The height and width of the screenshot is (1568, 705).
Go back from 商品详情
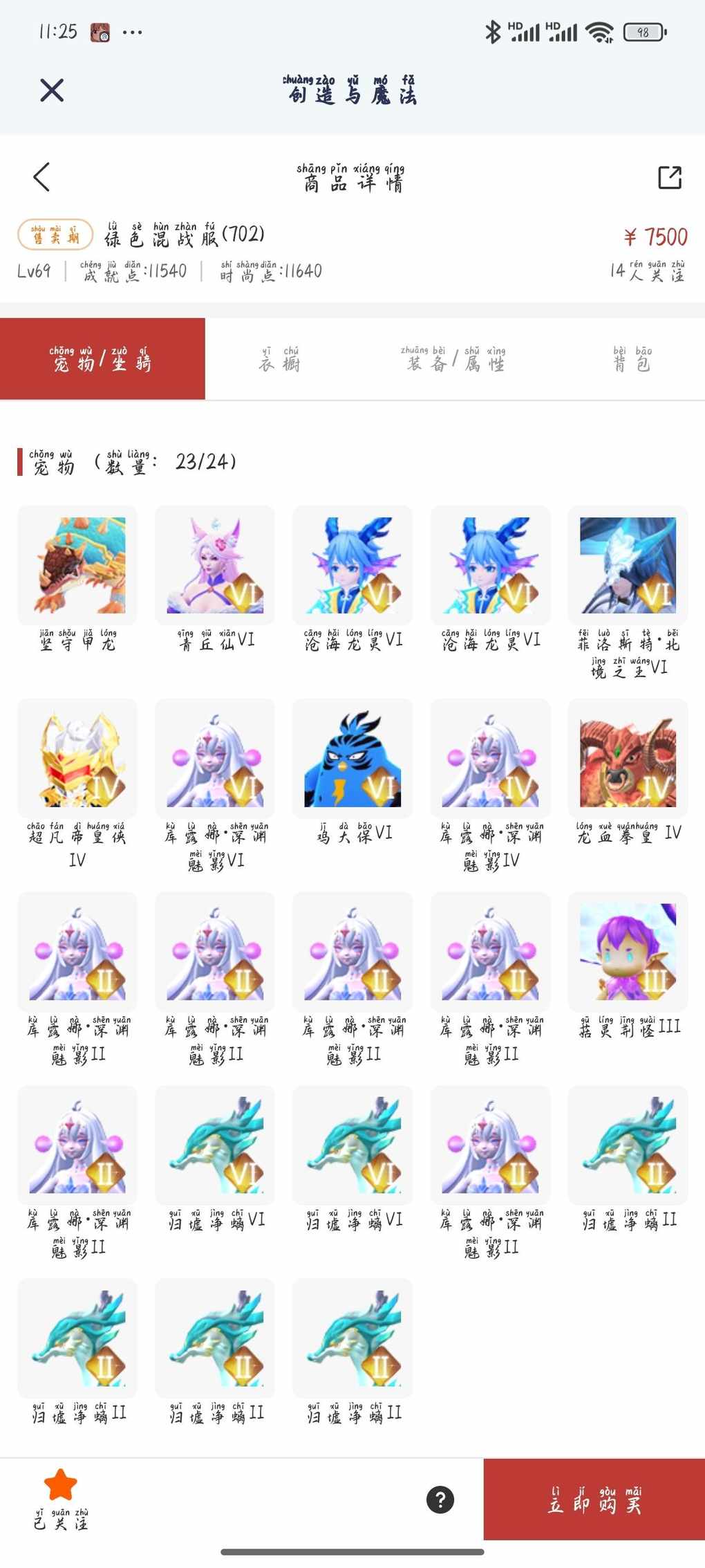[41, 177]
